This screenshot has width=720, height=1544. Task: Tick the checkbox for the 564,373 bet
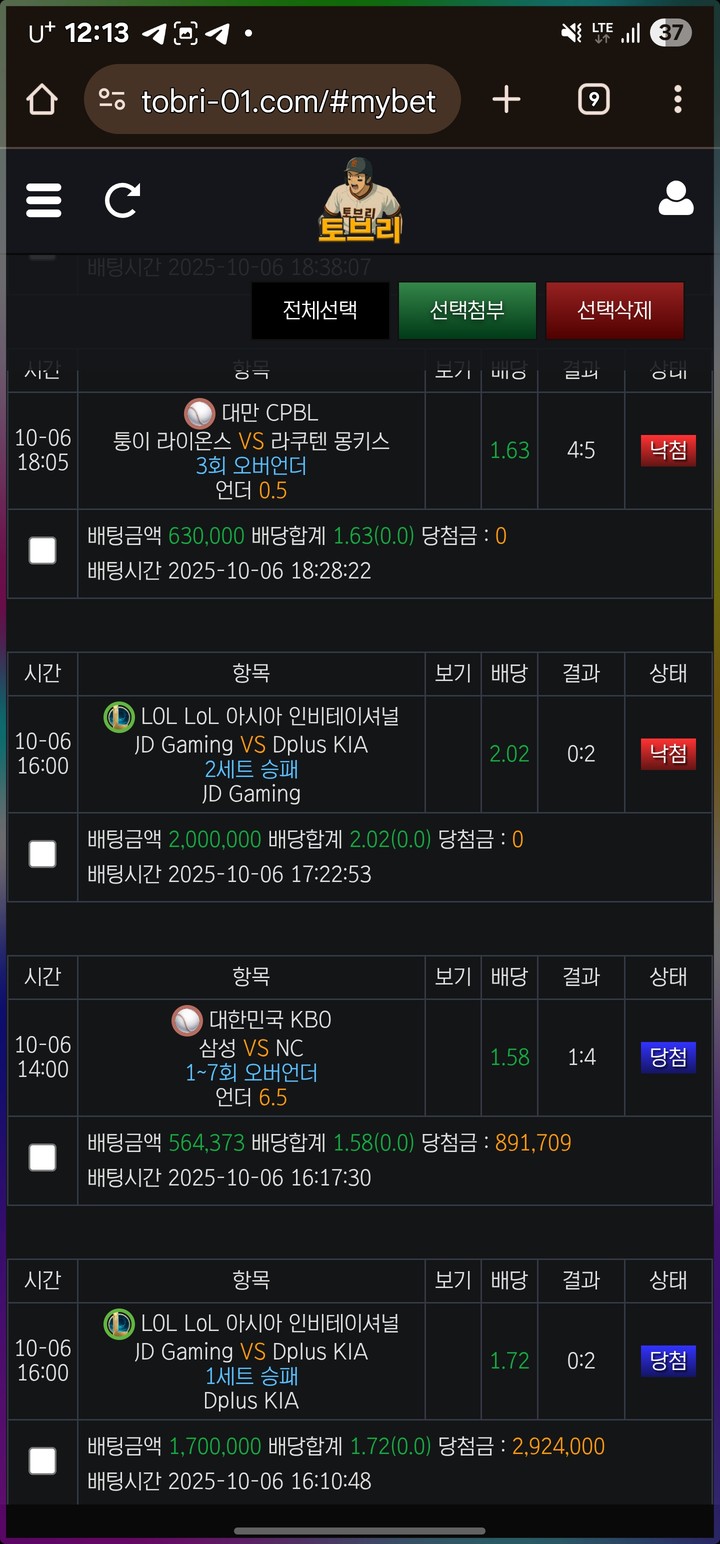pyautogui.click(x=42, y=1157)
